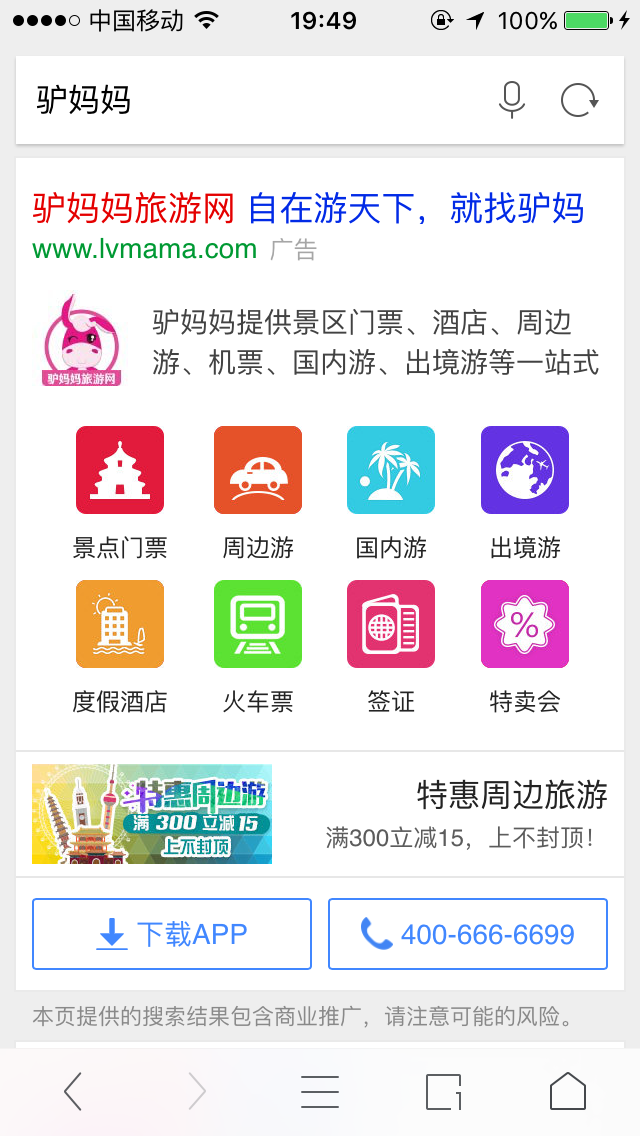Call 400-666-6699 hotline
The height and width of the screenshot is (1136, 640).
(468, 934)
